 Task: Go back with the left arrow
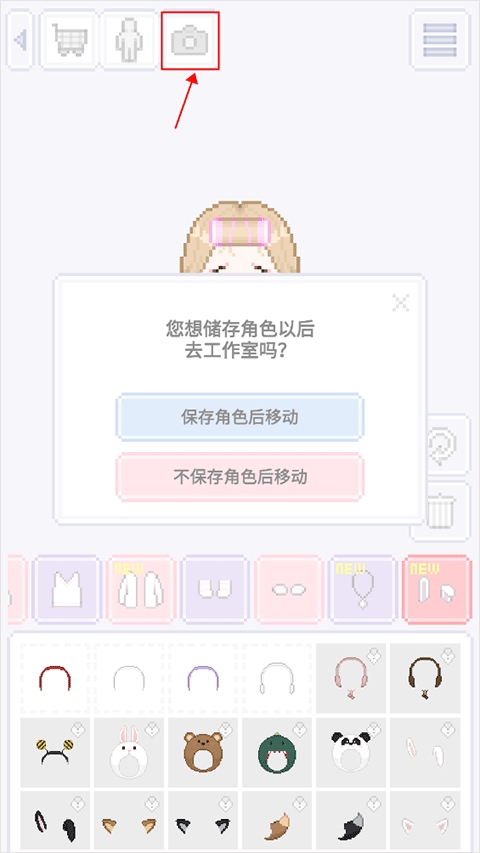[x=20, y=40]
